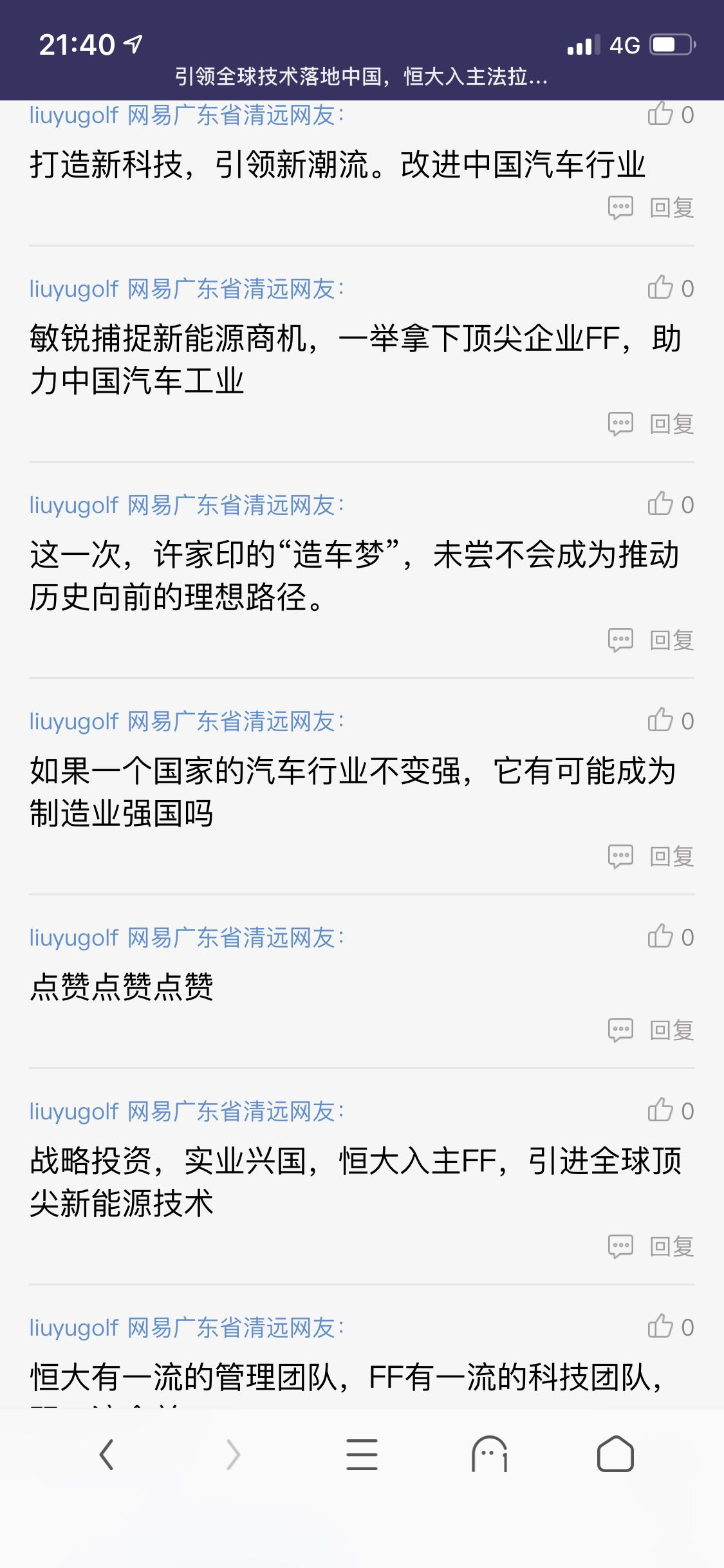
Task: Like the comment '恒大有一流的管理团队'
Action: (661, 1327)
